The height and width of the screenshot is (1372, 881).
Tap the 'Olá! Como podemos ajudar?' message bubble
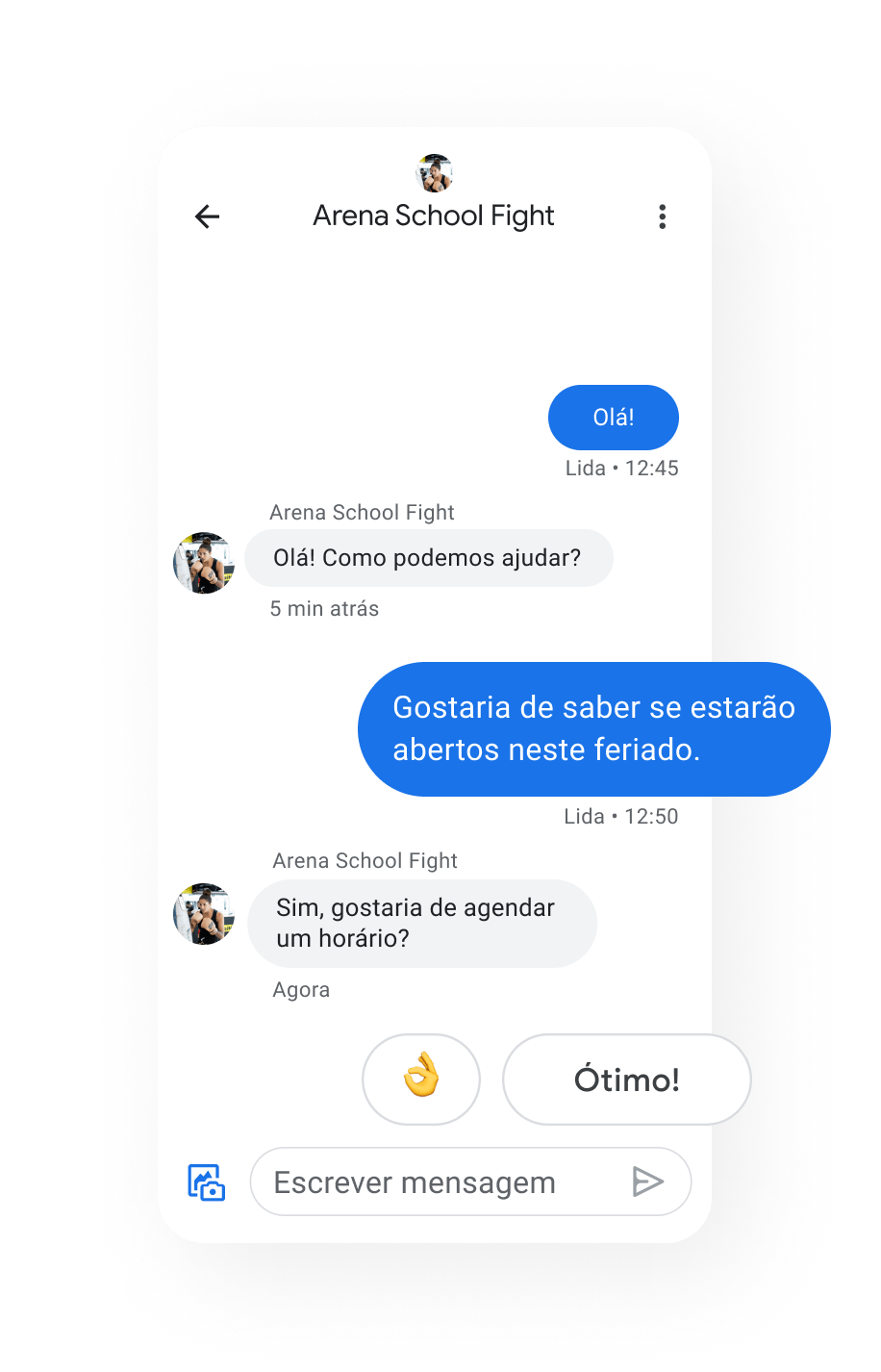(429, 558)
